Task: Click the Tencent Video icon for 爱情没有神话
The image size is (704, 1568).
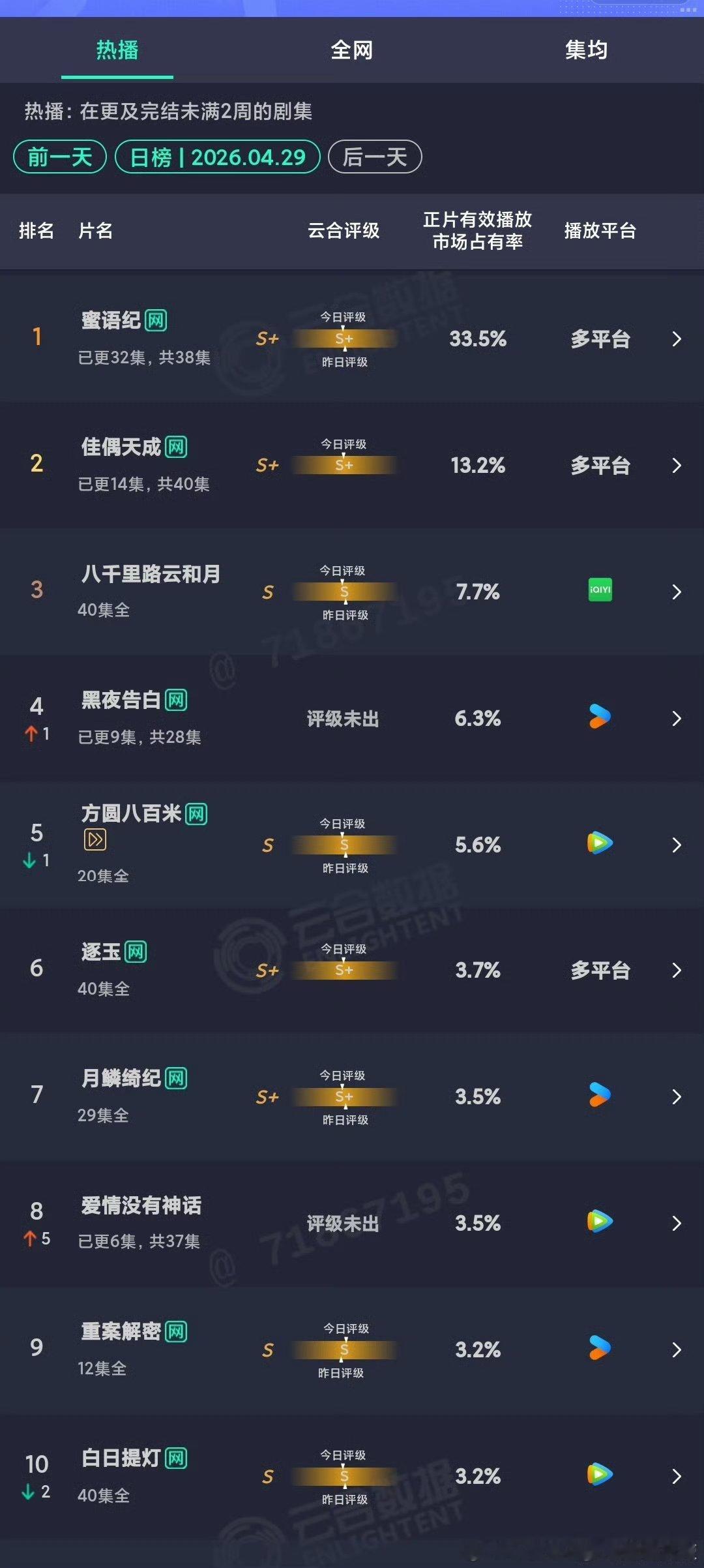Action: pyautogui.click(x=598, y=1222)
